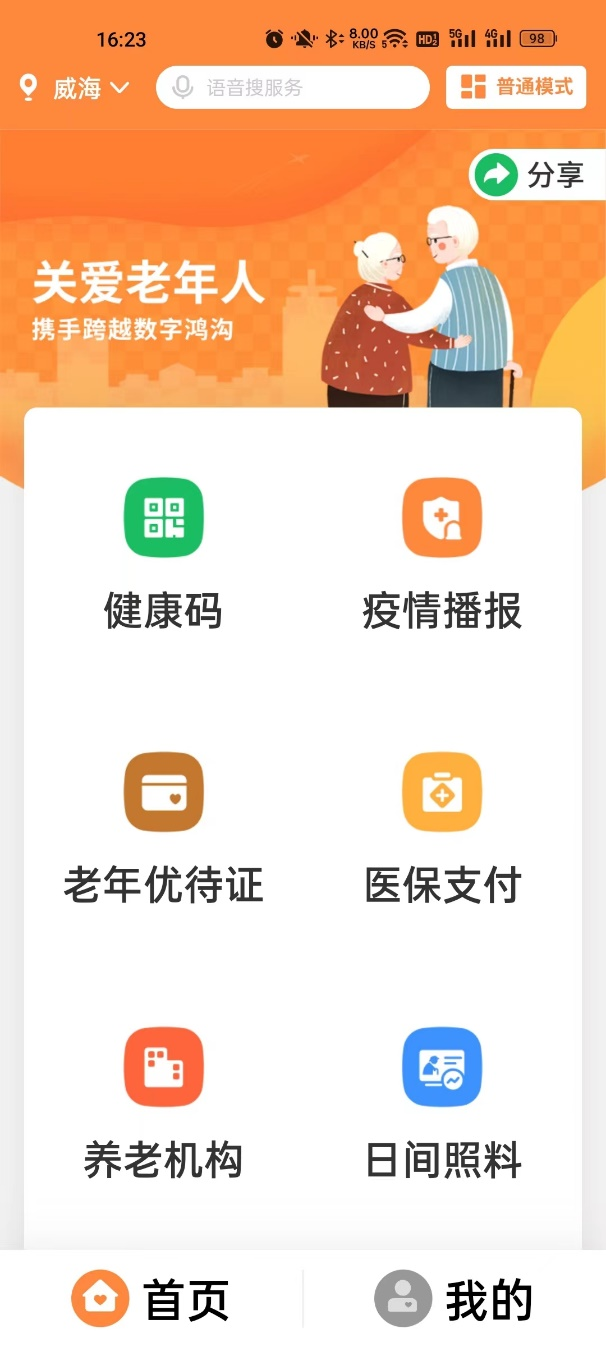Open 日间照料 day care service
606x1347 pixels.
click(442, 1105)
